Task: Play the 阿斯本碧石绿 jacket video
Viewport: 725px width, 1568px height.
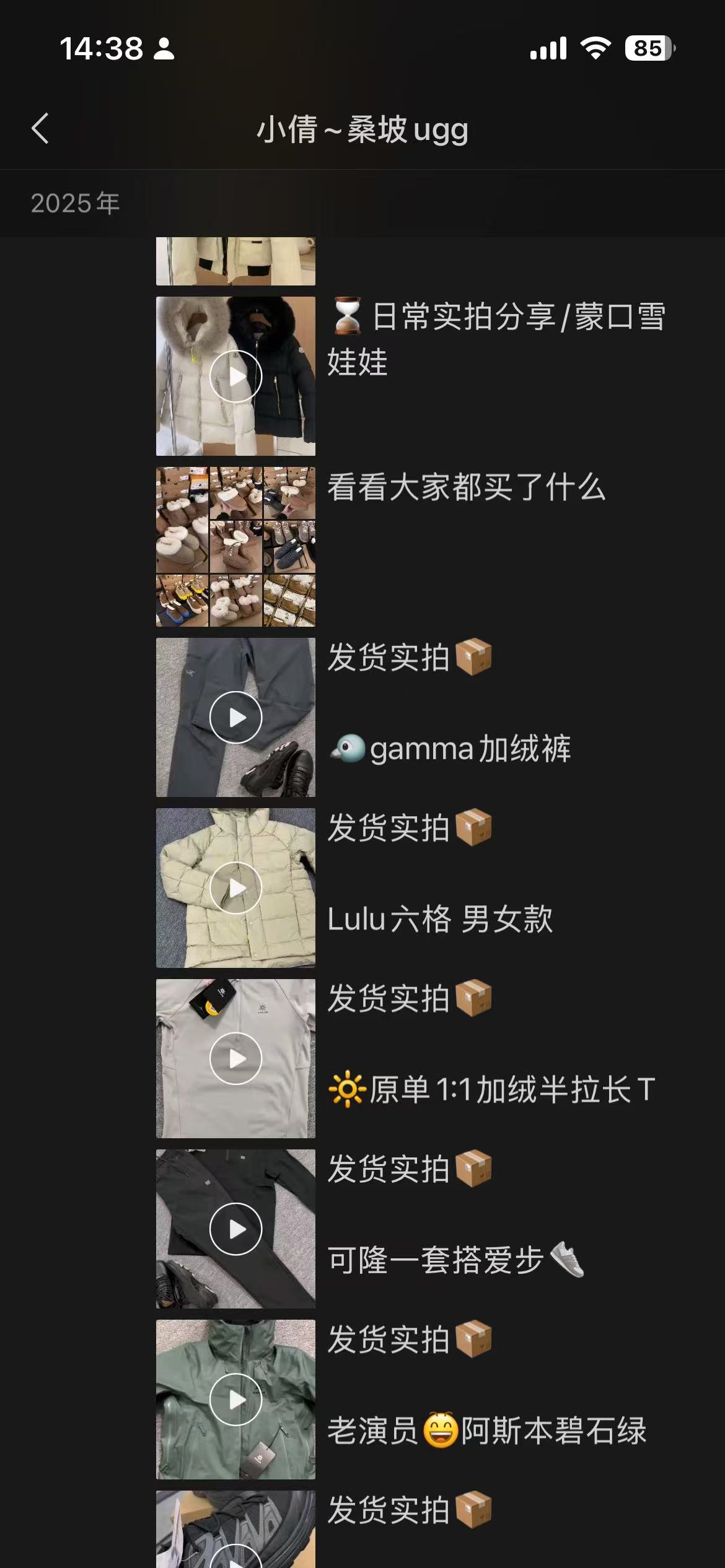Action: click(x=235, y=1400)
